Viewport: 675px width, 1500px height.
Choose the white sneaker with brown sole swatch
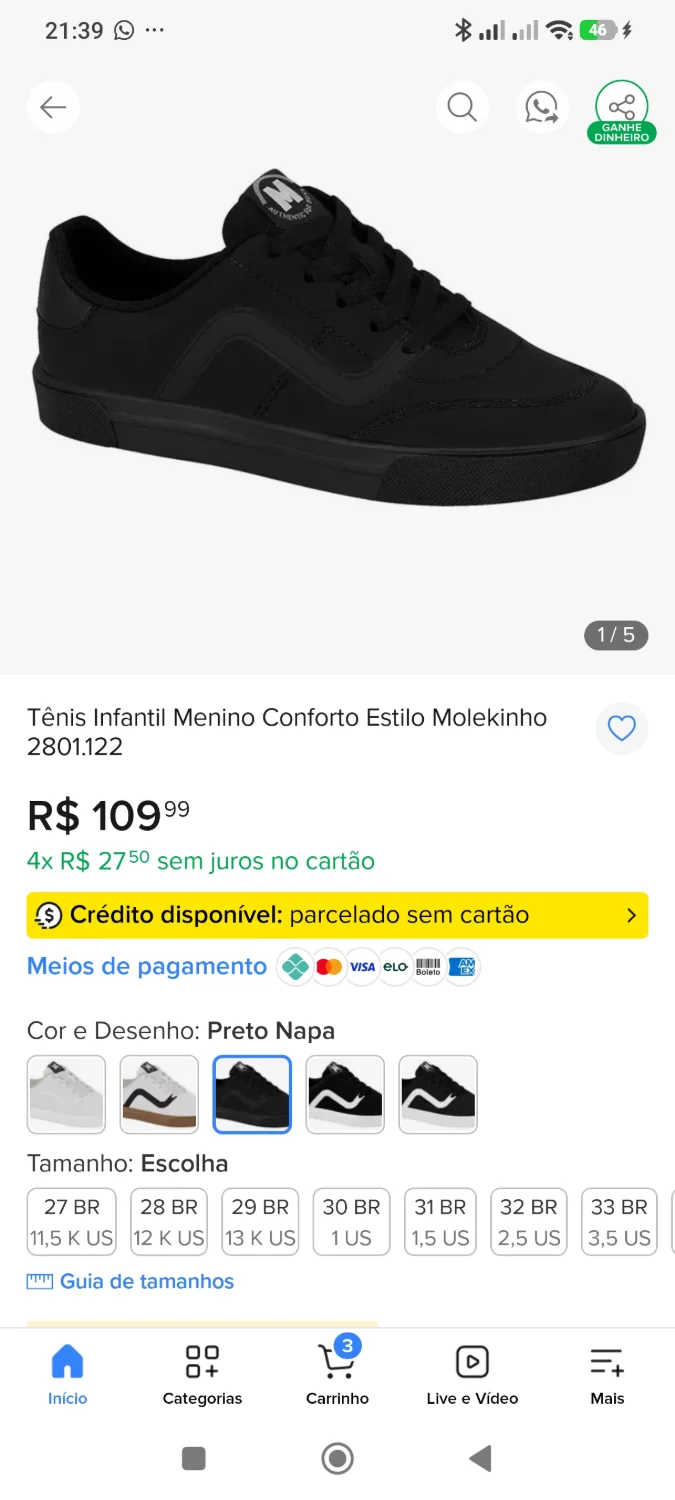pos(159,1094)
